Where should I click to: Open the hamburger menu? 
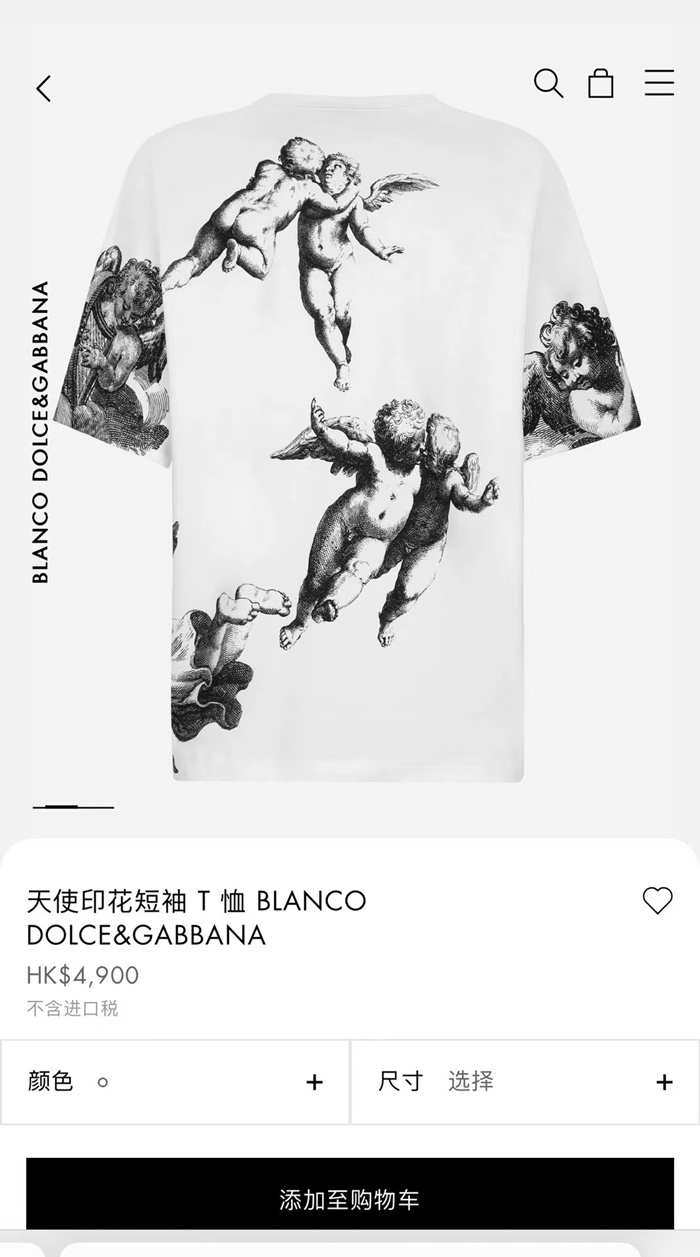coord(659,83)
